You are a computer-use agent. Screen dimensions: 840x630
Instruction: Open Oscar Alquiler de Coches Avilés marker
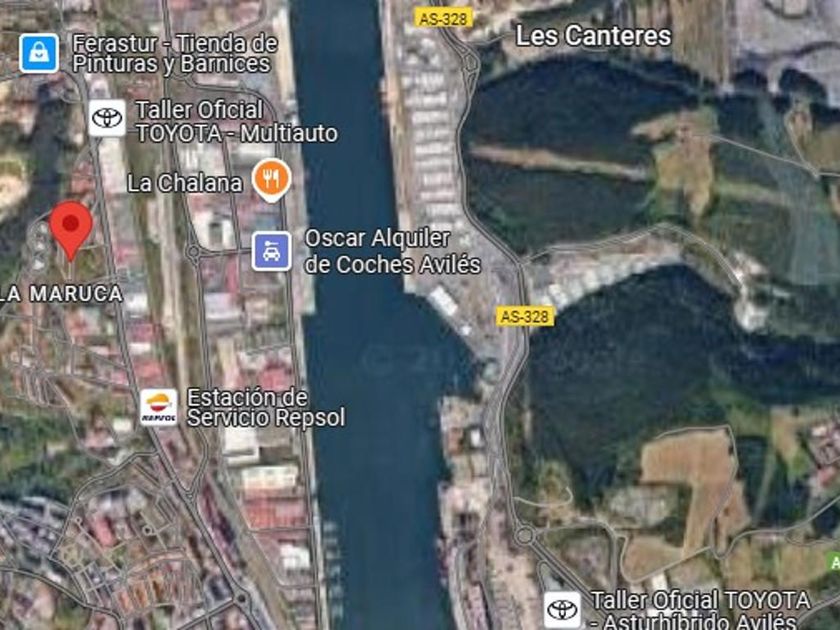271,250
